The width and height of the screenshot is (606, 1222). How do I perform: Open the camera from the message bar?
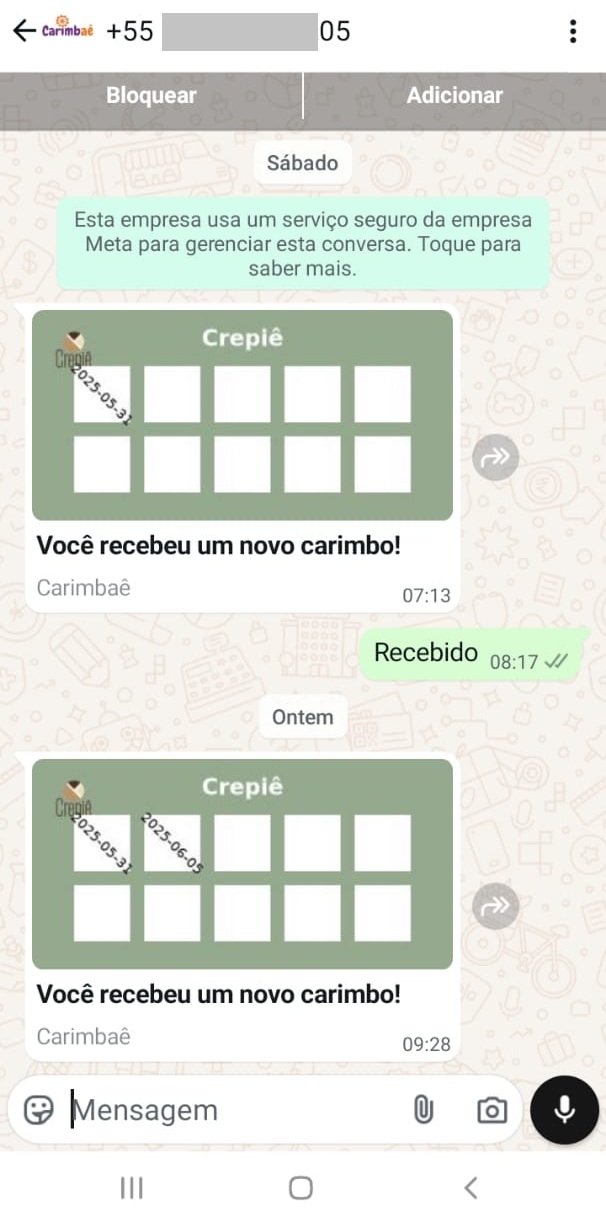pos(491,1110)
